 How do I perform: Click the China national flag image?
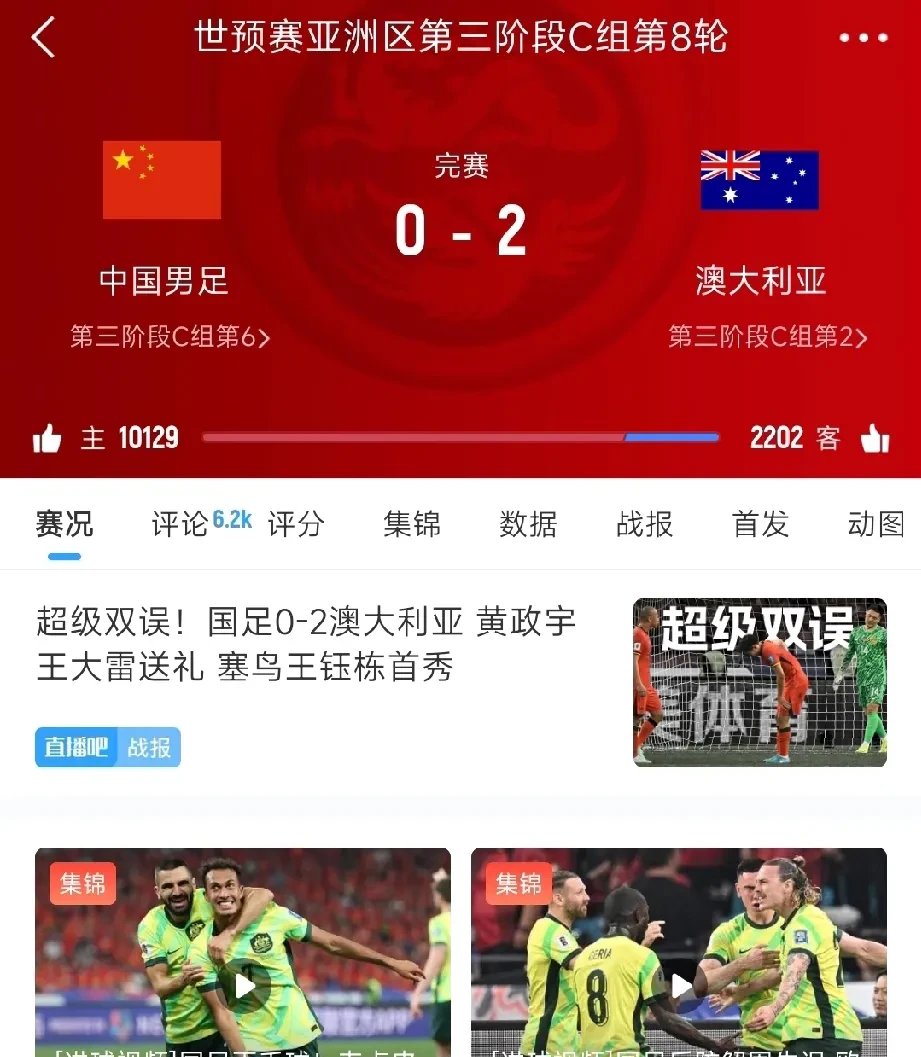[161, 180]
